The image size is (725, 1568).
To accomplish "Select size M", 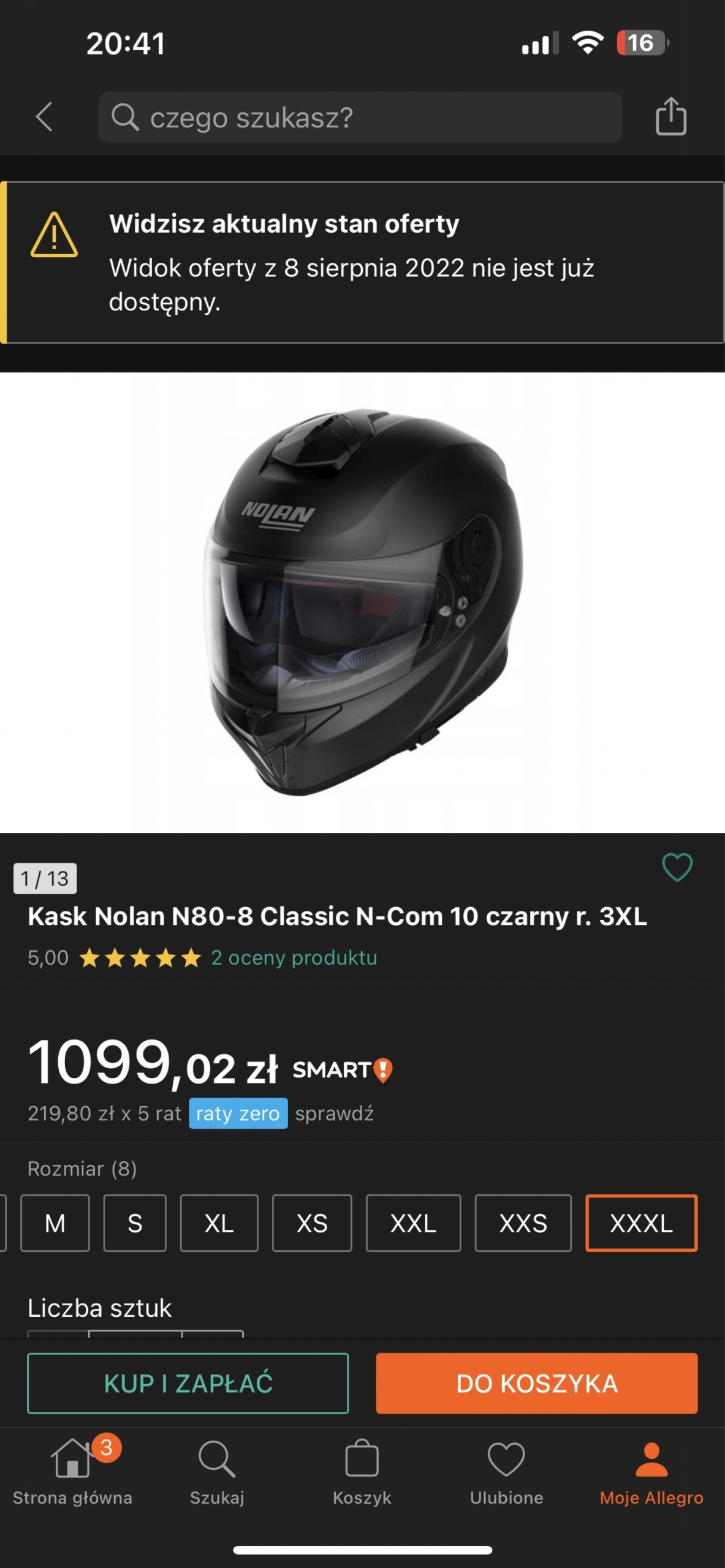I will click(55, 1223).
